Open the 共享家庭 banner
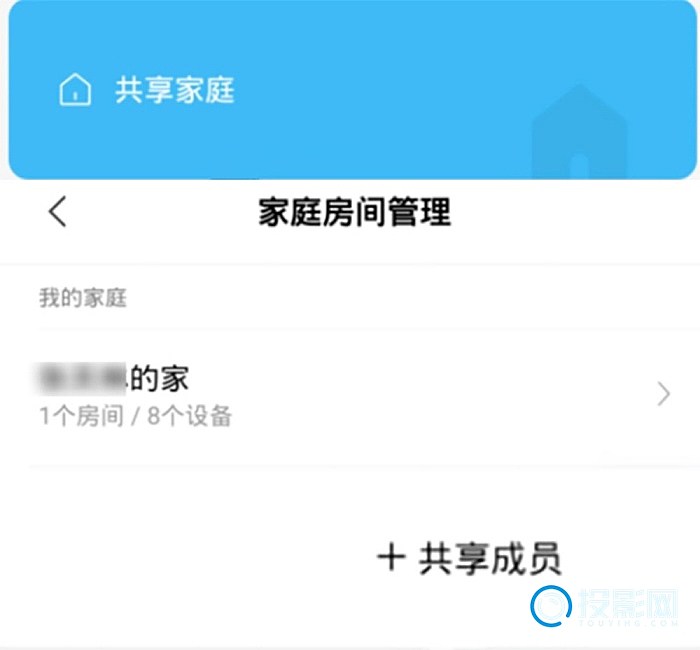This screenshot has height=650, width=700. pyautogui.click(x=175, y=91)
